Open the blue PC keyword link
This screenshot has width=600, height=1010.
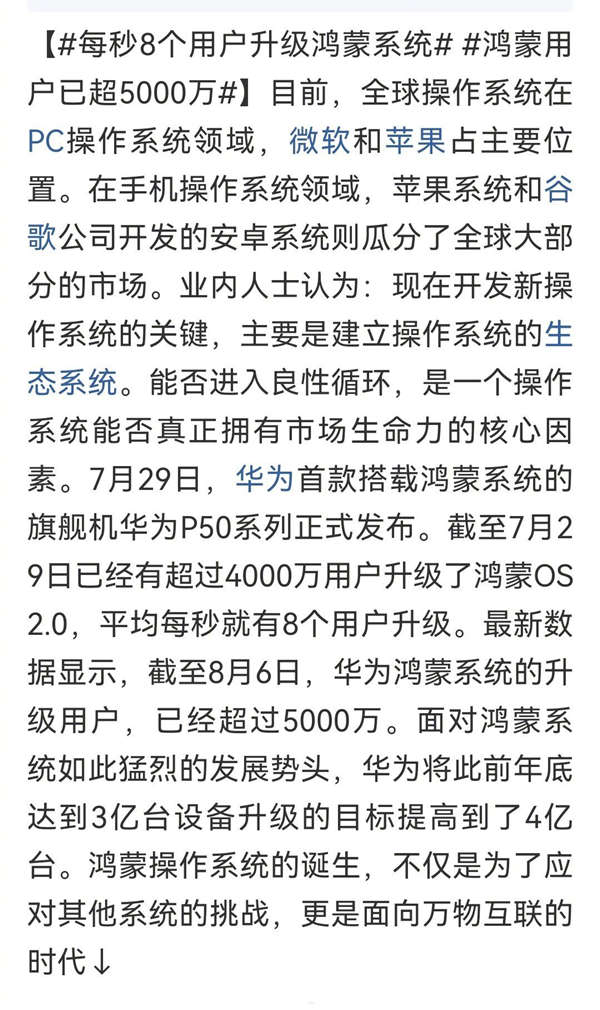coord(45,141)
